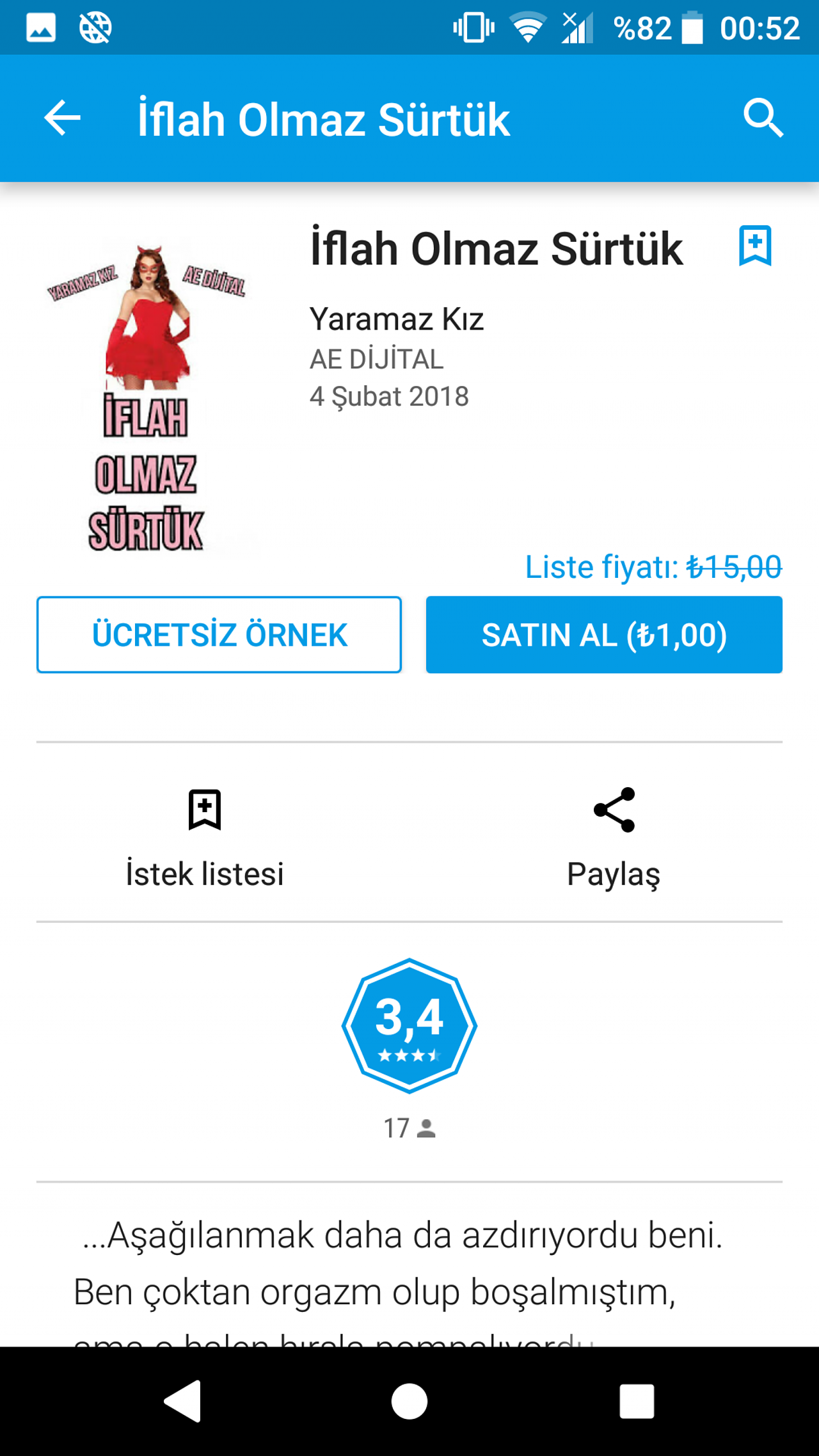Screen dimensions: 819x1456
Task: Share the book via Paylaş
Action: [x=614, y=839]
